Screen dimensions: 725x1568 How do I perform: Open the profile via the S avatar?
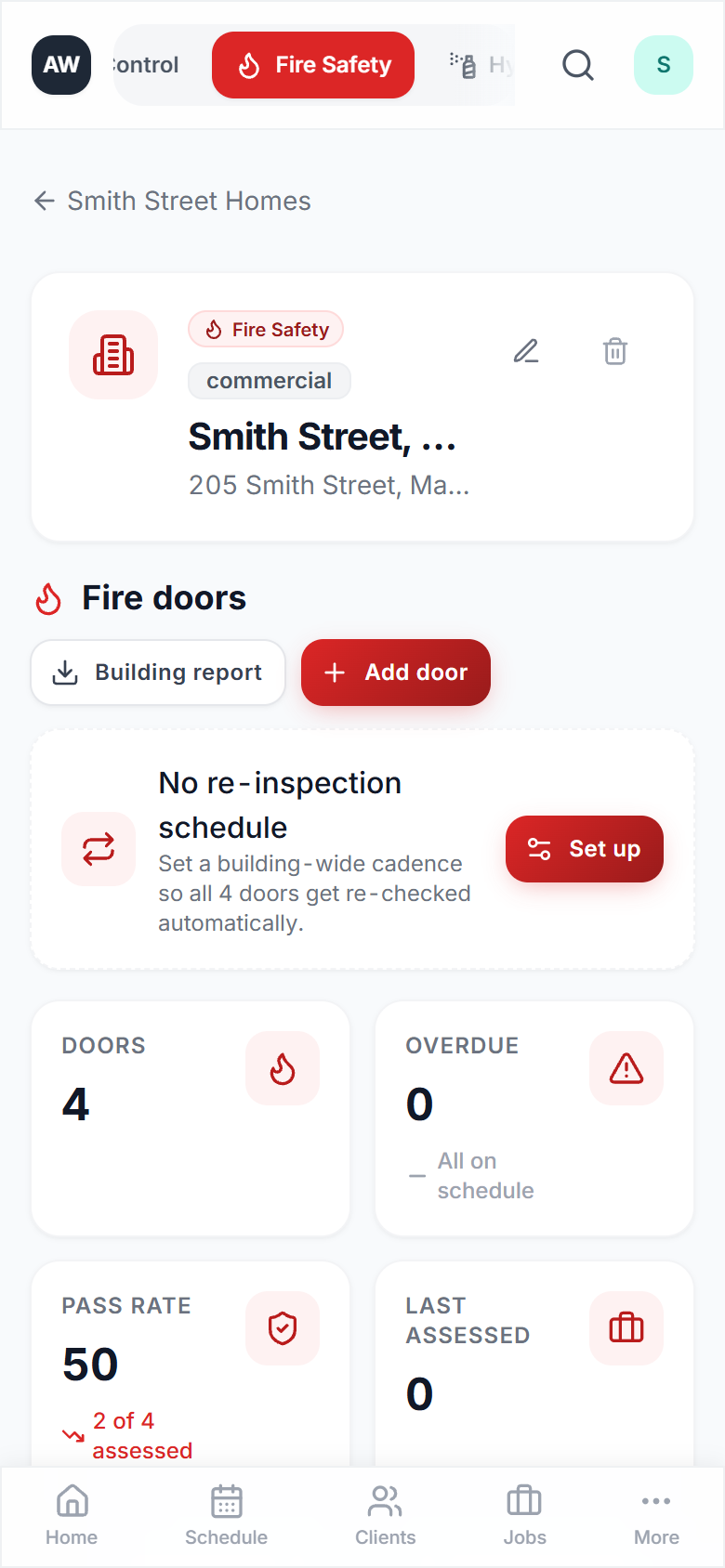coord(663,65)
